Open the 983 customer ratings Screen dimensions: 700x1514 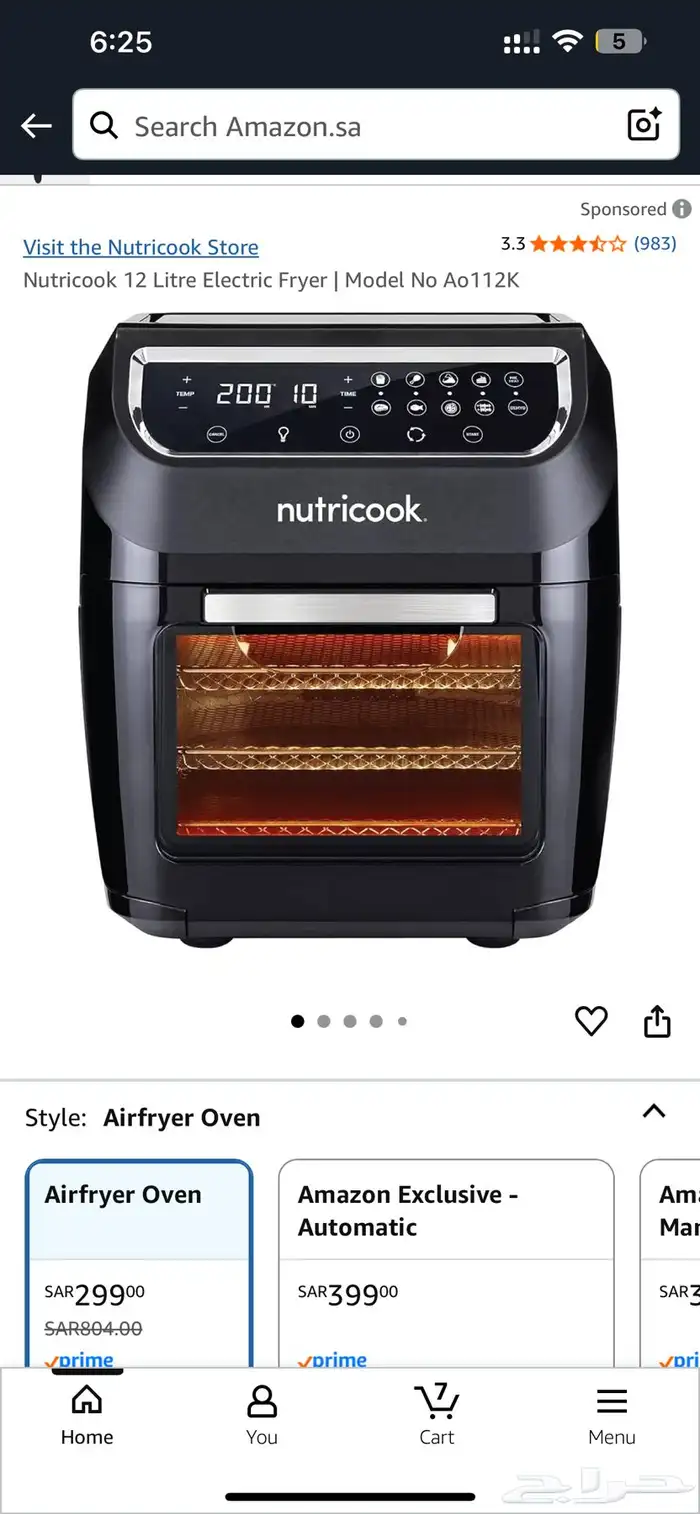tap(655, 243)
